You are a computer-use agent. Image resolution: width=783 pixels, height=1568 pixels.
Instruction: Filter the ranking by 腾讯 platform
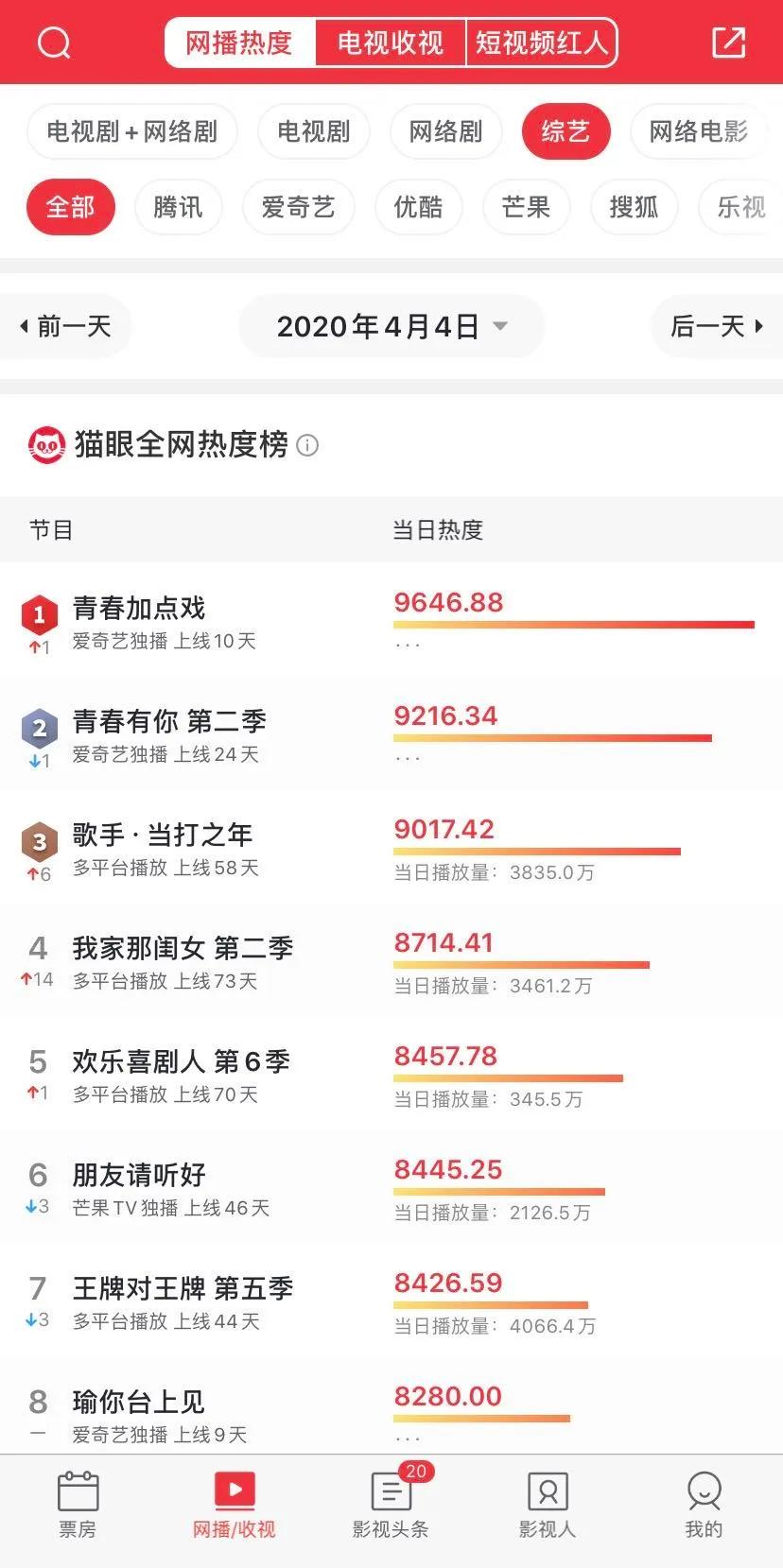pos(178,207)
